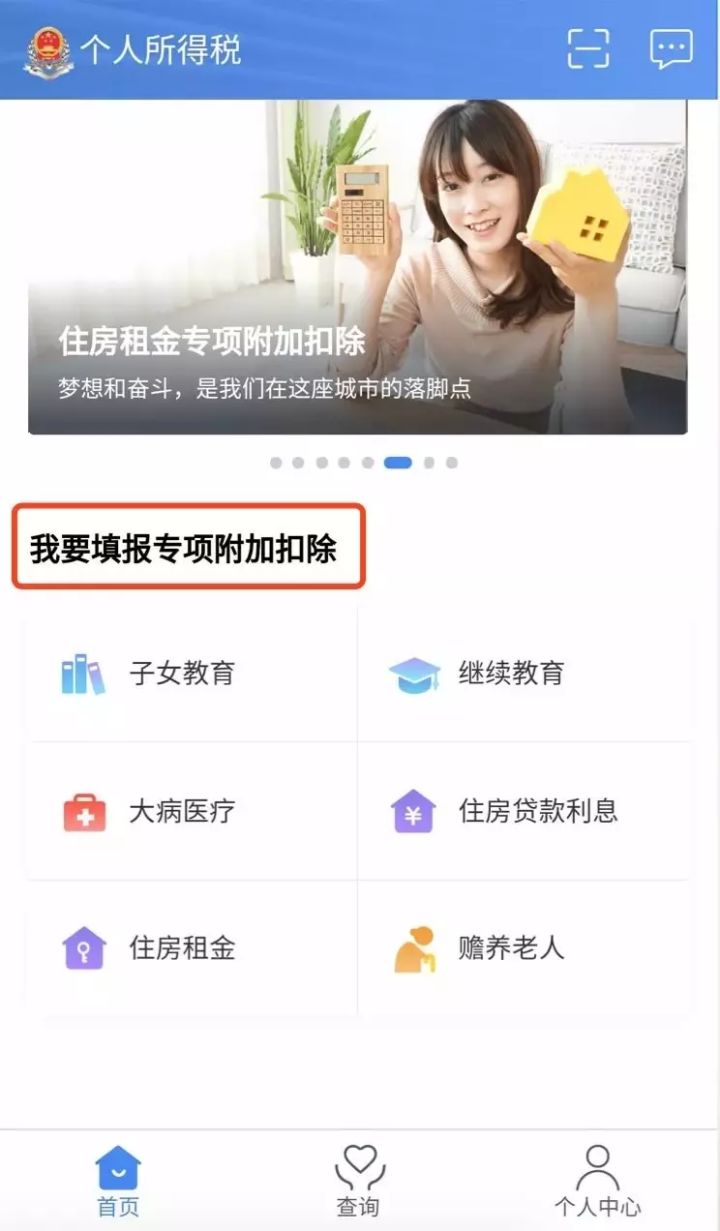This screenshot has height=1231, width=720.
Task: Open the messages chat bubble icon
Action: point(670,48)
